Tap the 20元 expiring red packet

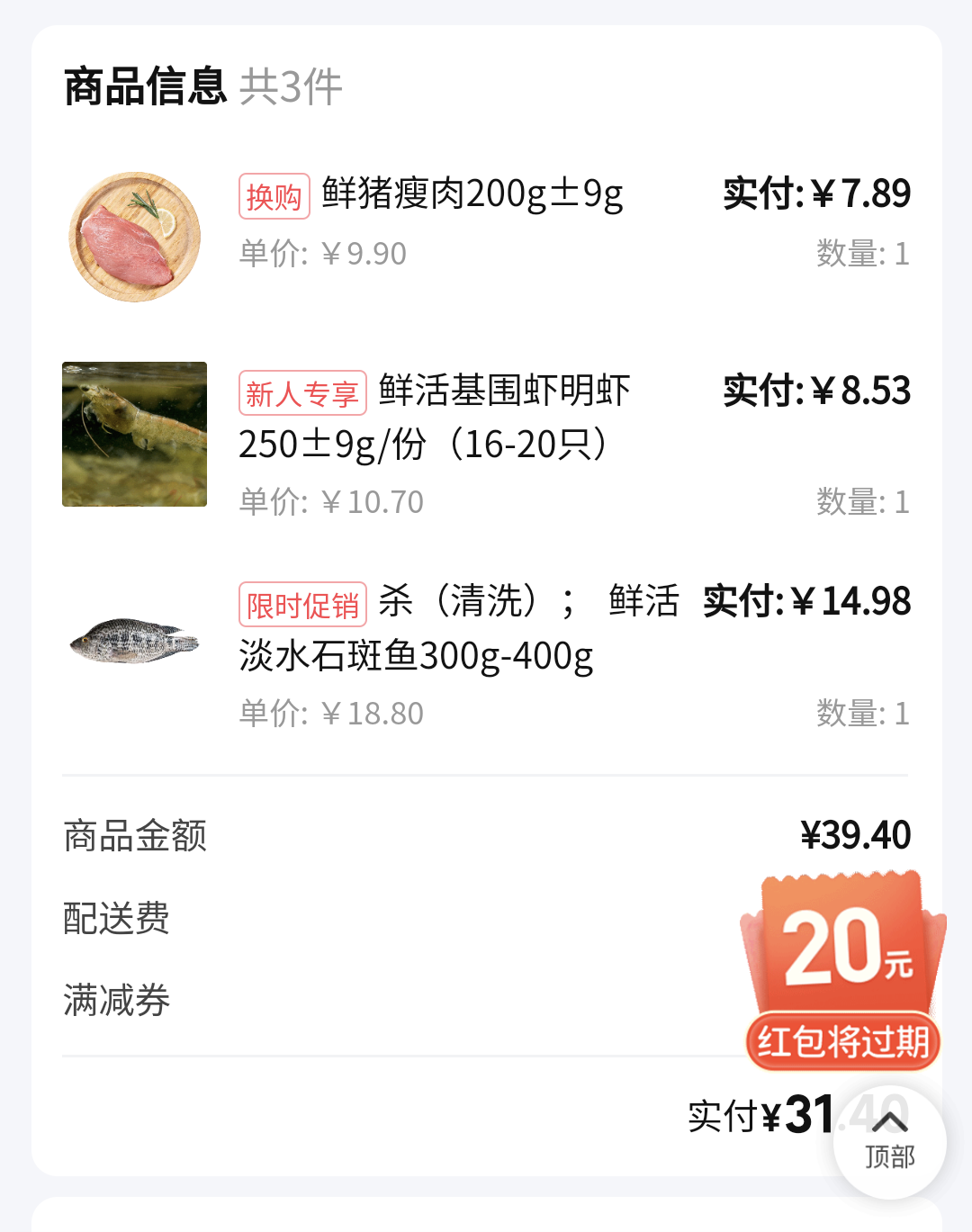[842, 970]
